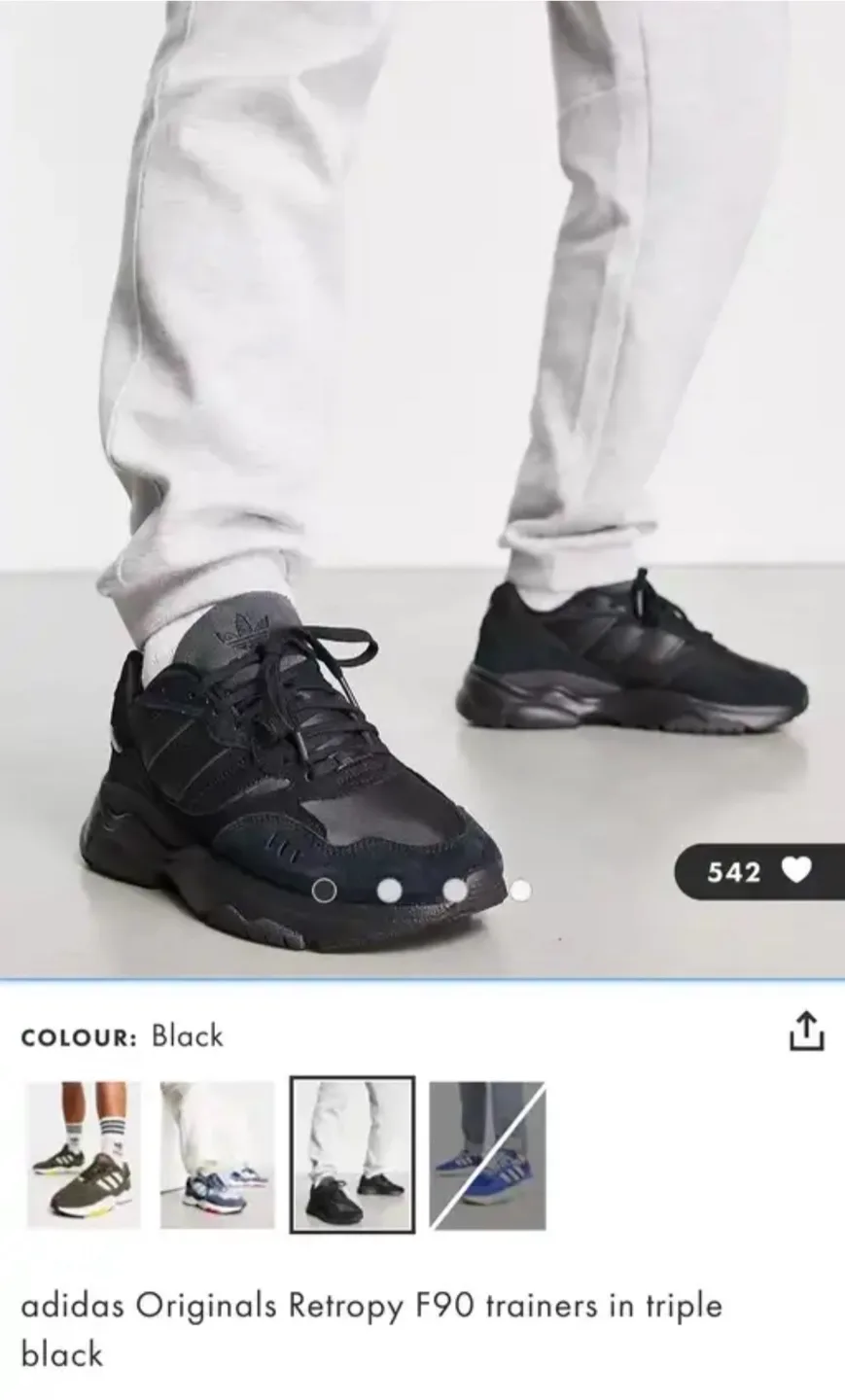Select the olive green colour swatch

pyautogui.click(x=84, y=1154)
